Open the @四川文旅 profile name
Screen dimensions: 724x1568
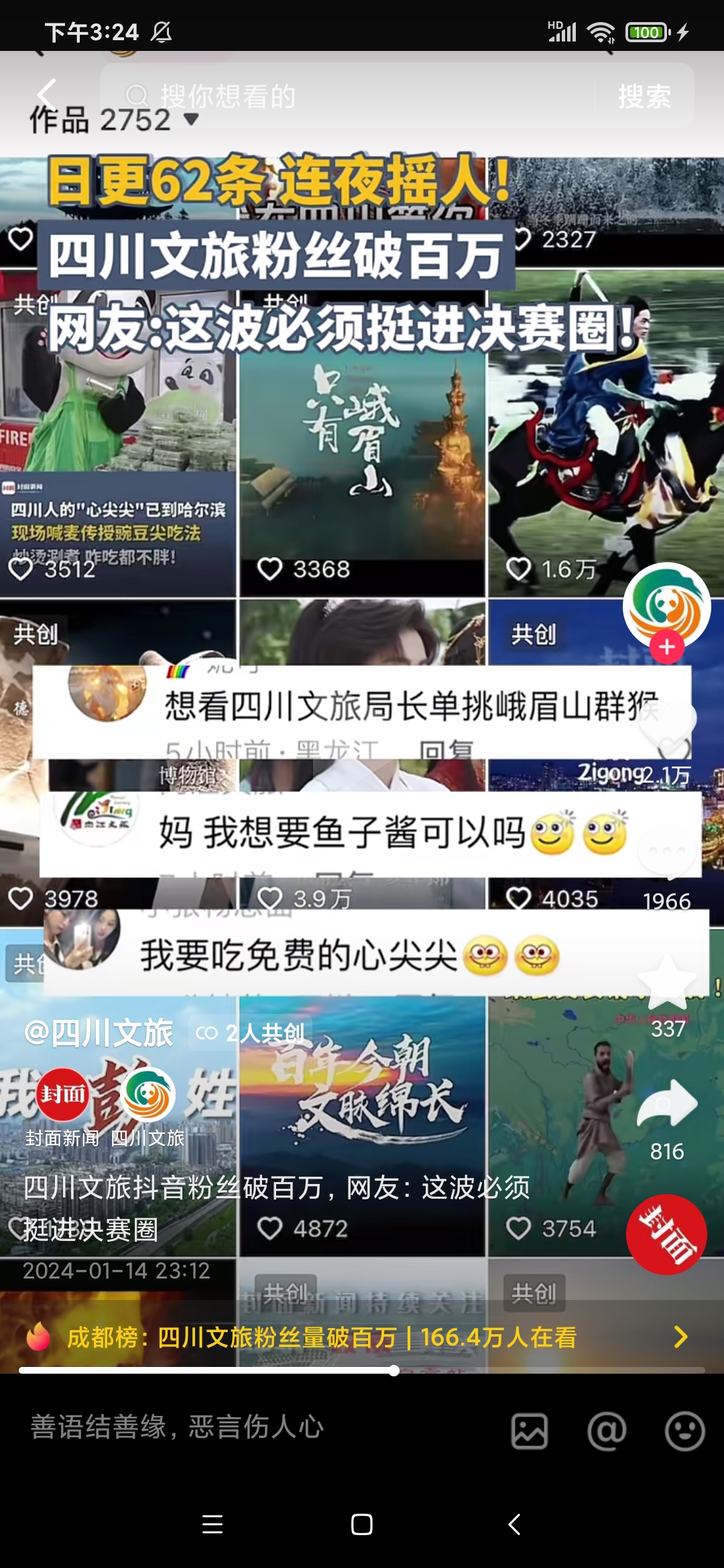click(99, 1033)
